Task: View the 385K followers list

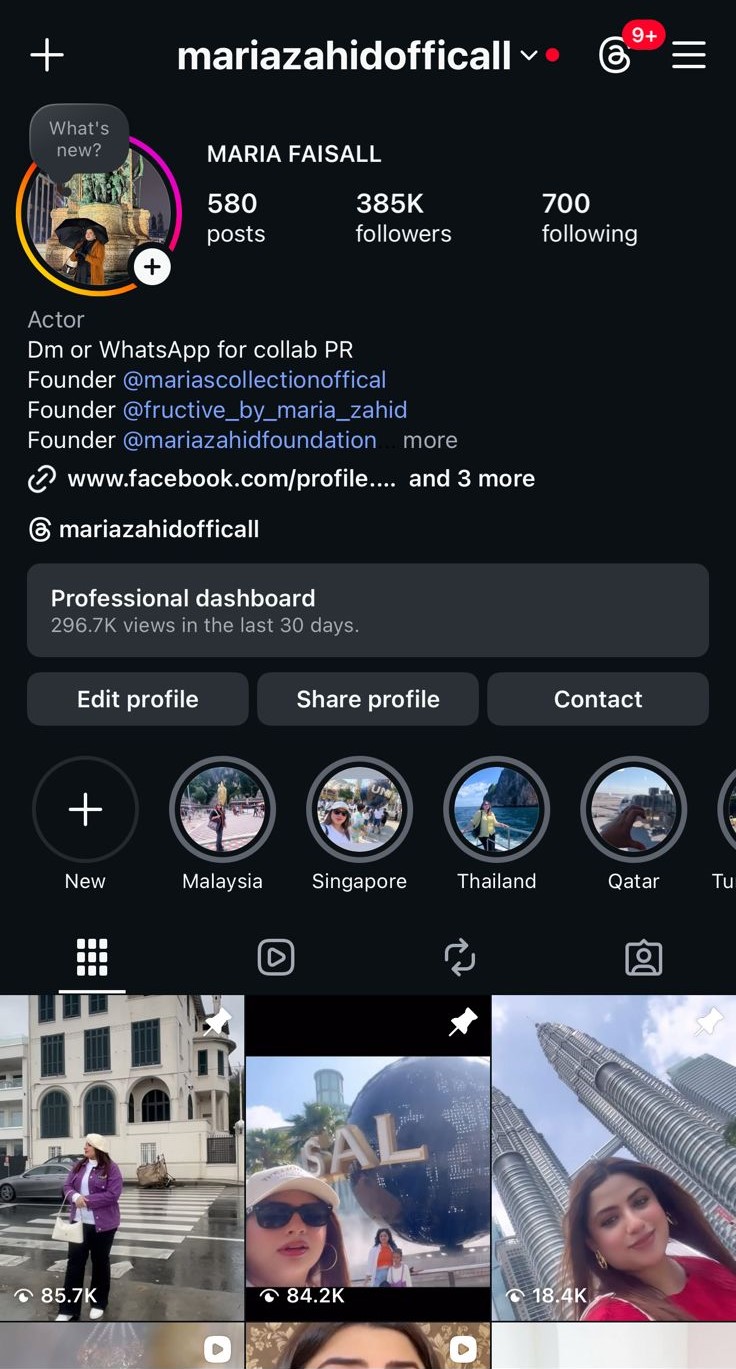Action: 403,218
